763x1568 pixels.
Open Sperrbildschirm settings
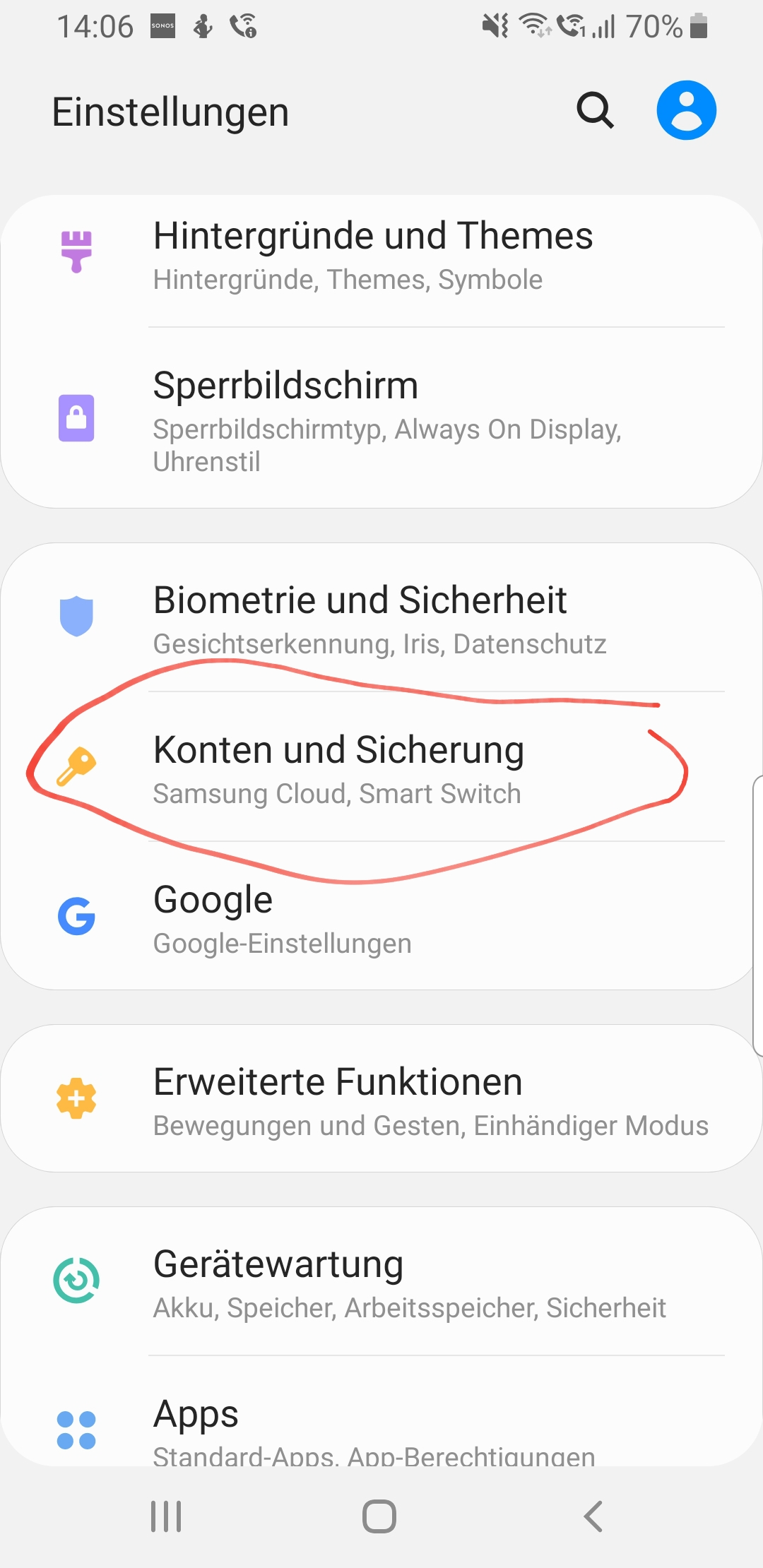coord(381,418)
